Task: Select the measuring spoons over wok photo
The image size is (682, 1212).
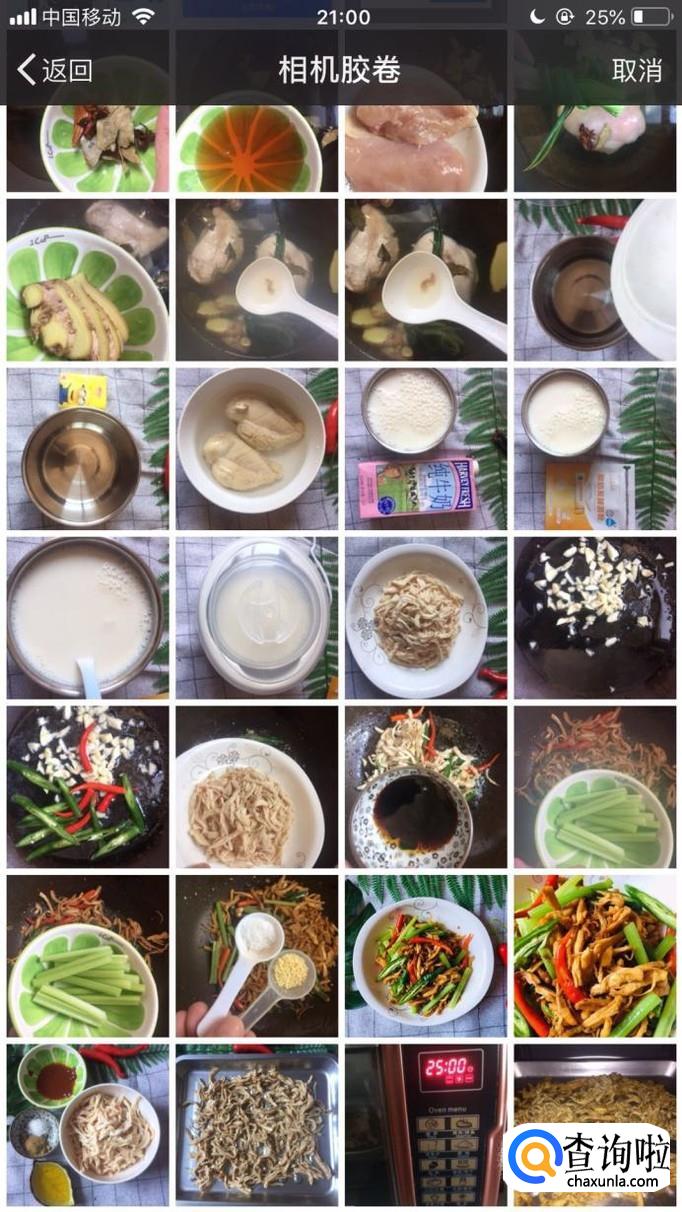Action: point(257,956)
